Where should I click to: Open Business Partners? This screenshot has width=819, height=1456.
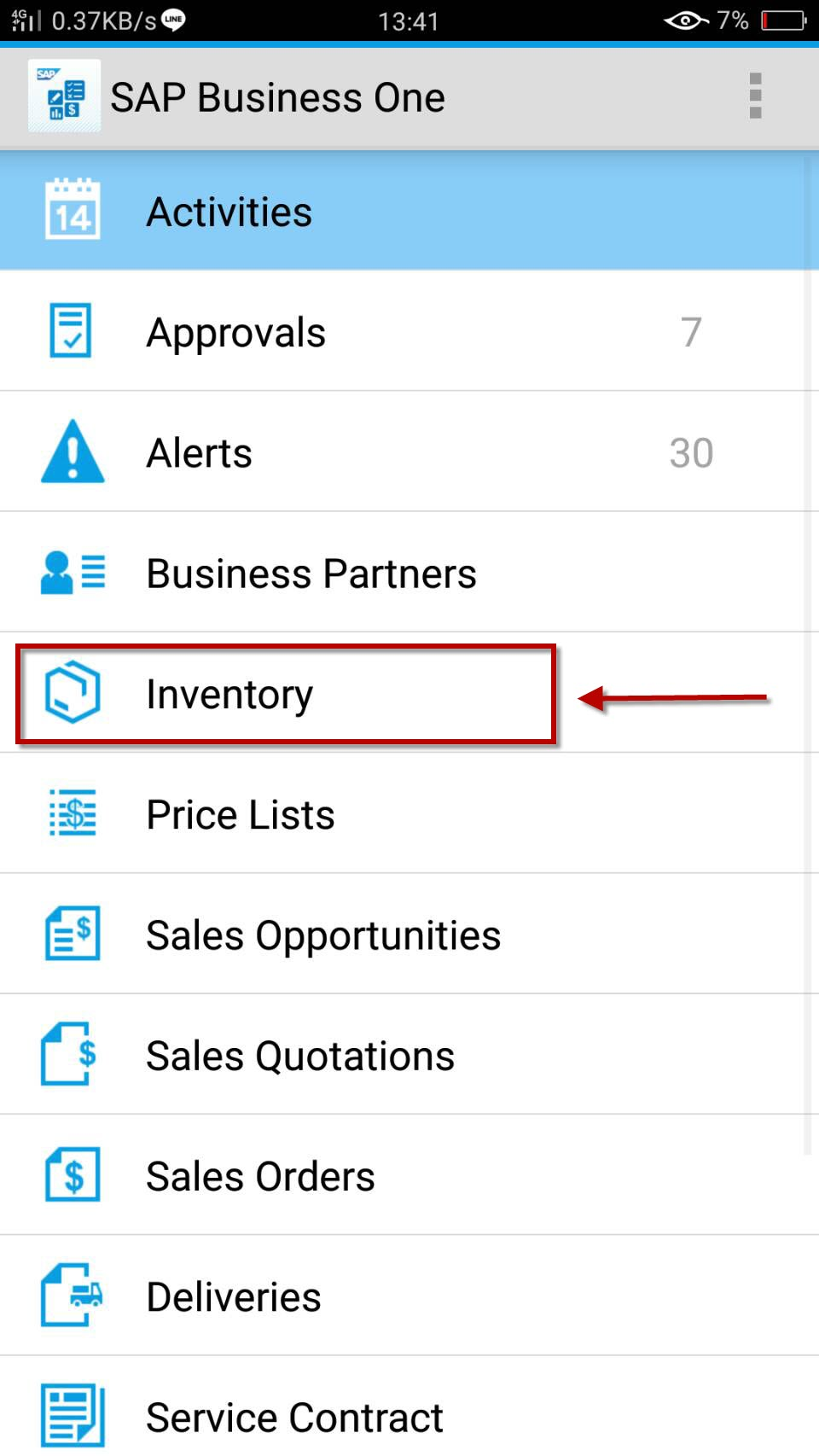tap(409, 573)
